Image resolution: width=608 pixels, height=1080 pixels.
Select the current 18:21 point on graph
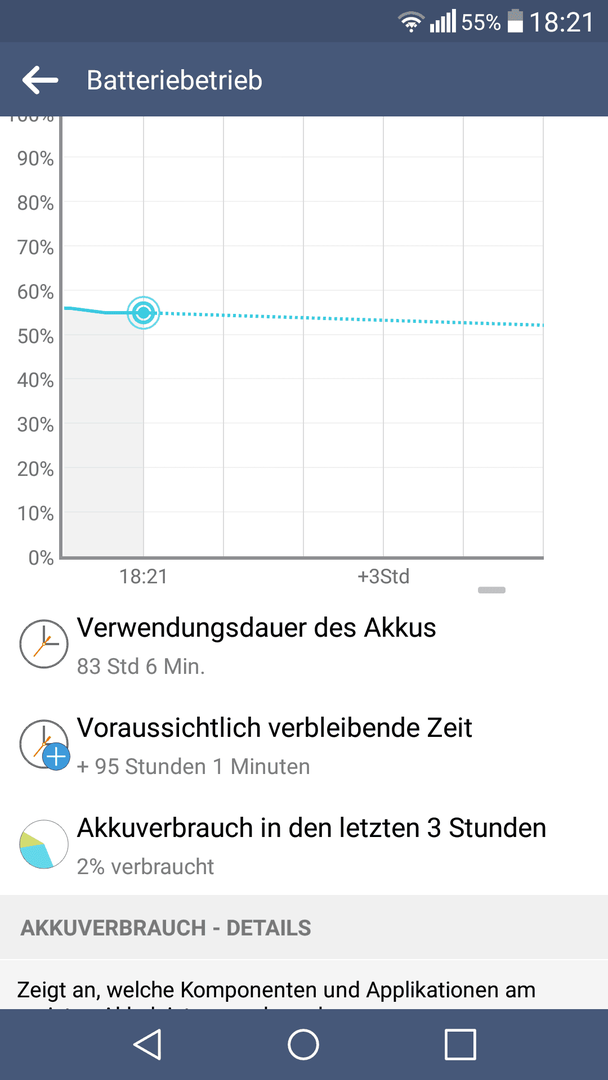click(143, 313)
